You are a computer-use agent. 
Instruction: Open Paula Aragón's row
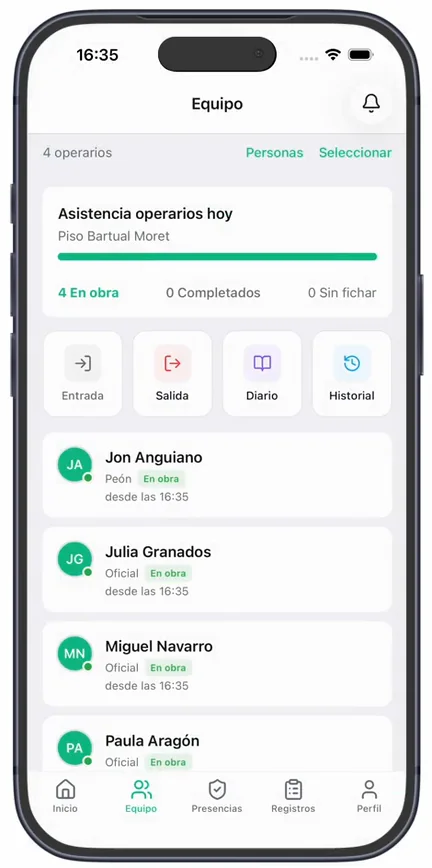tap(217, 743)
